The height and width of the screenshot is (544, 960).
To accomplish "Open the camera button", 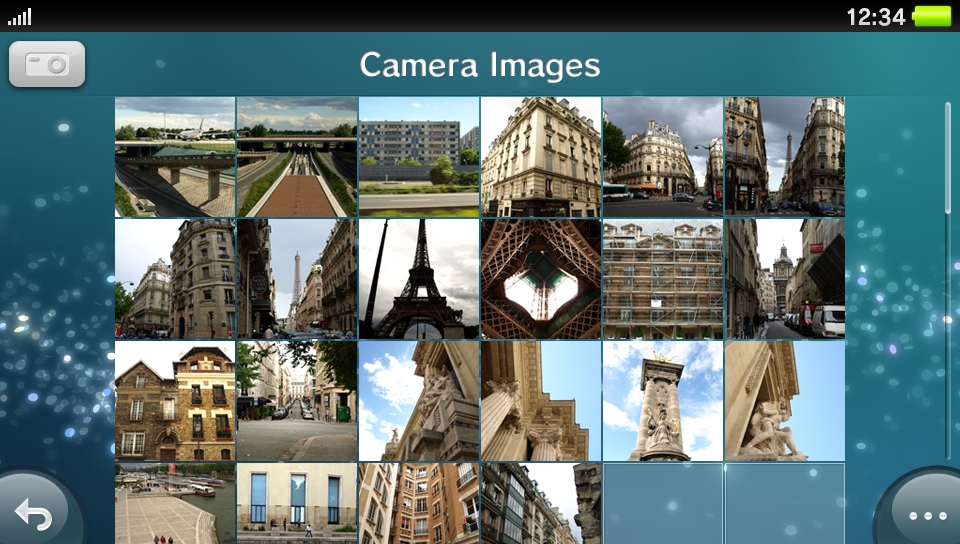I will [47, 64].
